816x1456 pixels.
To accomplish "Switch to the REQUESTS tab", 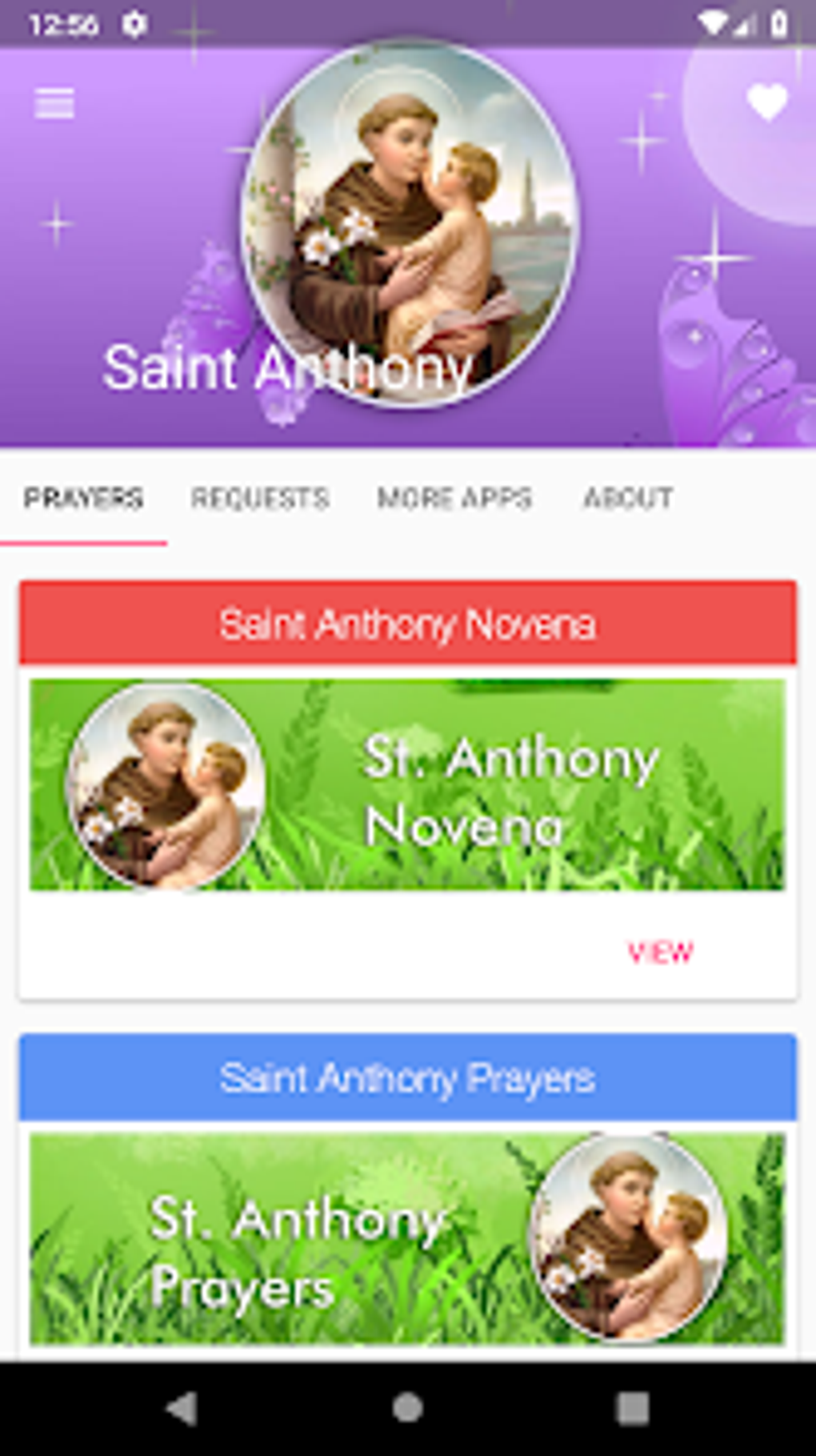I will (259, 499).
